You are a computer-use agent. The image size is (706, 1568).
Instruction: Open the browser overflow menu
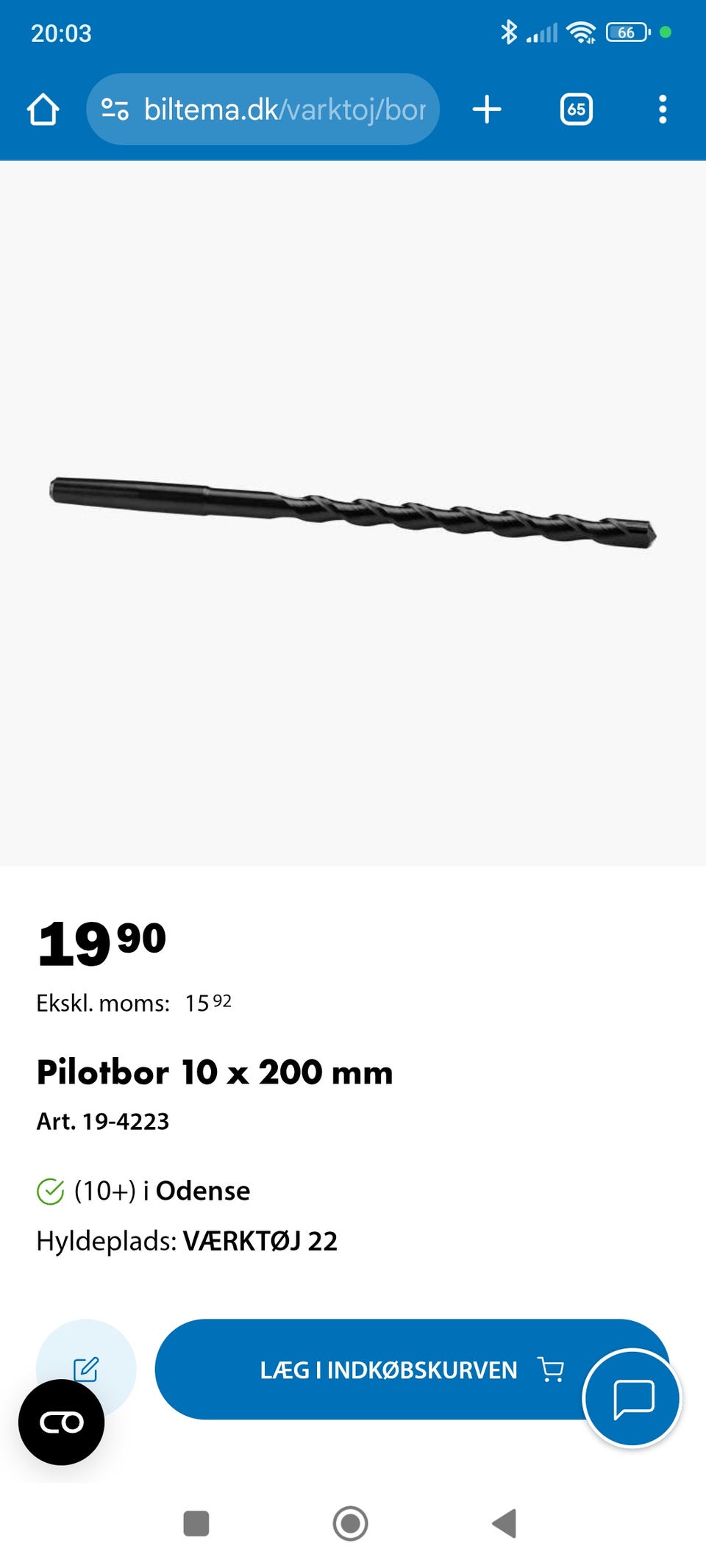pyautogui.click(x=663, y=110)
